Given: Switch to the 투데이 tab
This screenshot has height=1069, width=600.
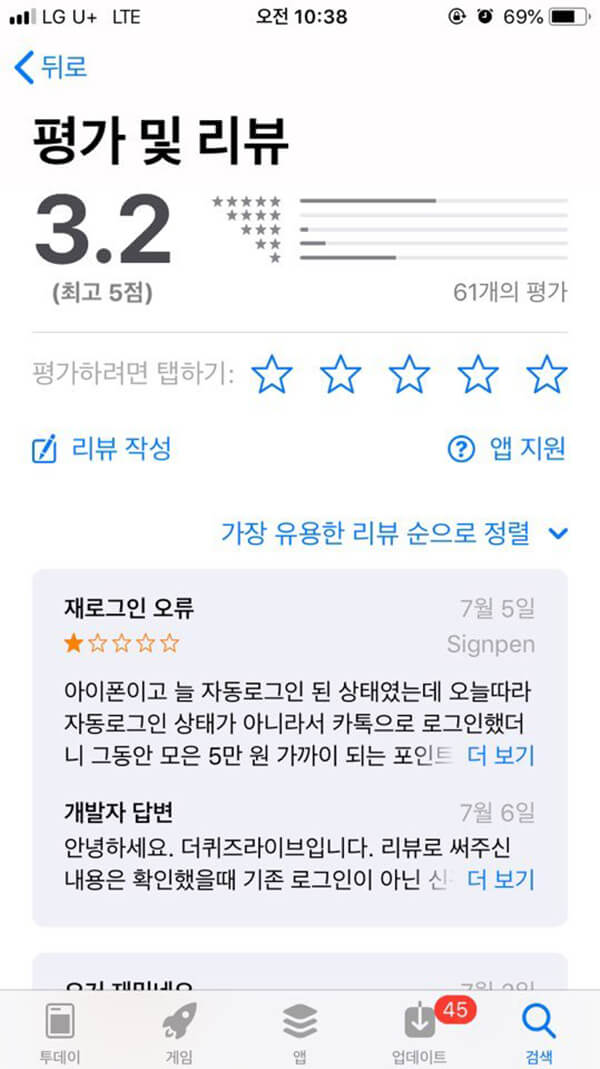Looking at the screenshot, I should [x=60, y=1031].
